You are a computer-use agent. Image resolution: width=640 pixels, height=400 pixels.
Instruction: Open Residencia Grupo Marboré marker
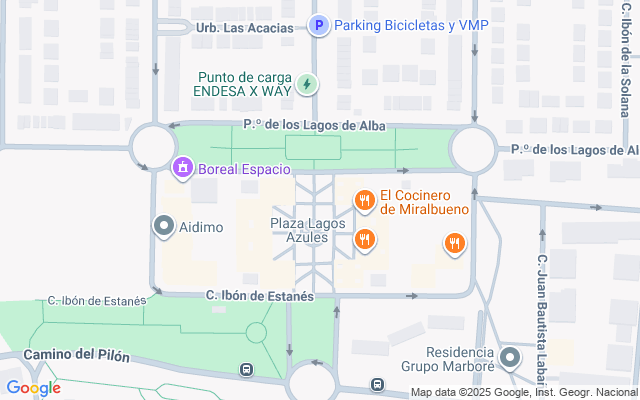(511, 357)
